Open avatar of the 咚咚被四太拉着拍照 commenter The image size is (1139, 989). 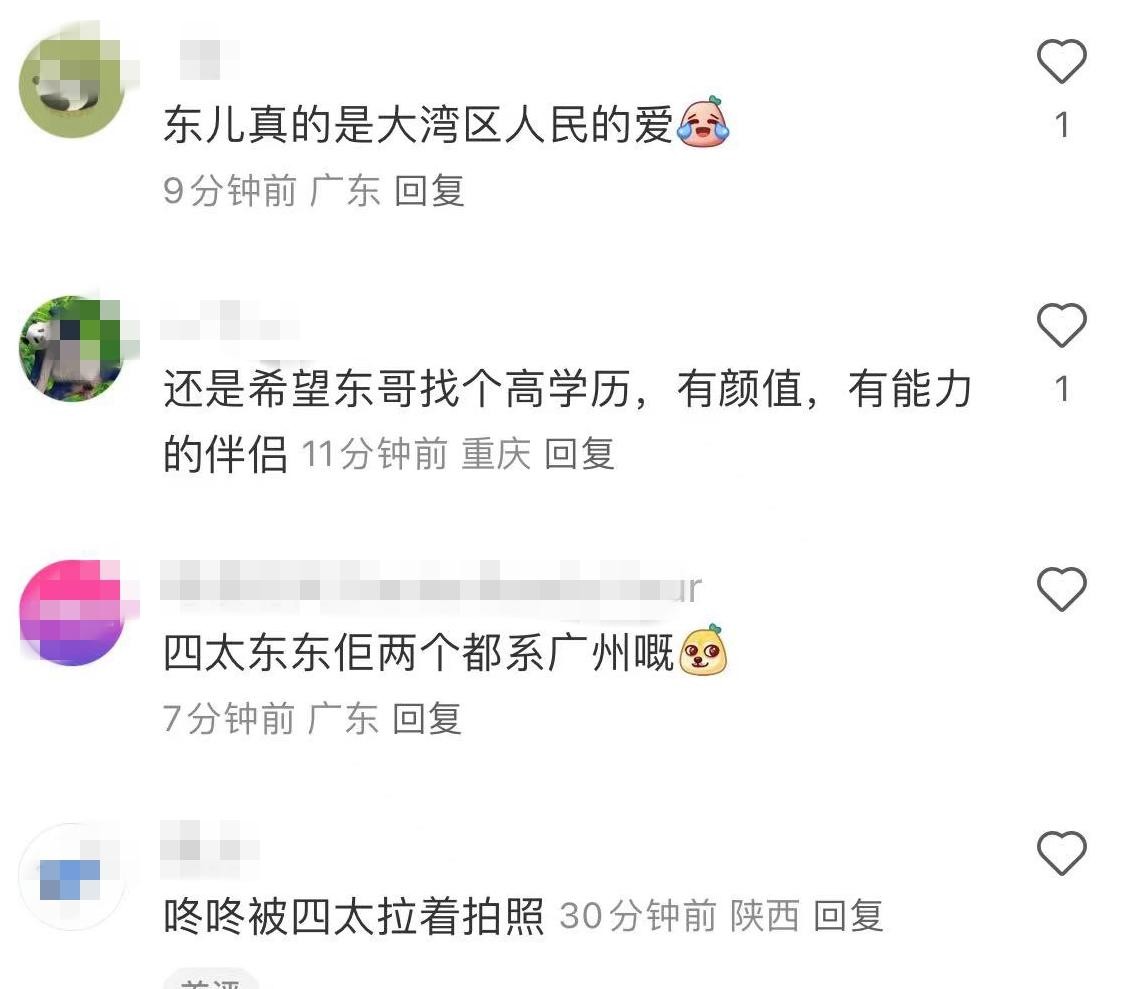point(72,876)
